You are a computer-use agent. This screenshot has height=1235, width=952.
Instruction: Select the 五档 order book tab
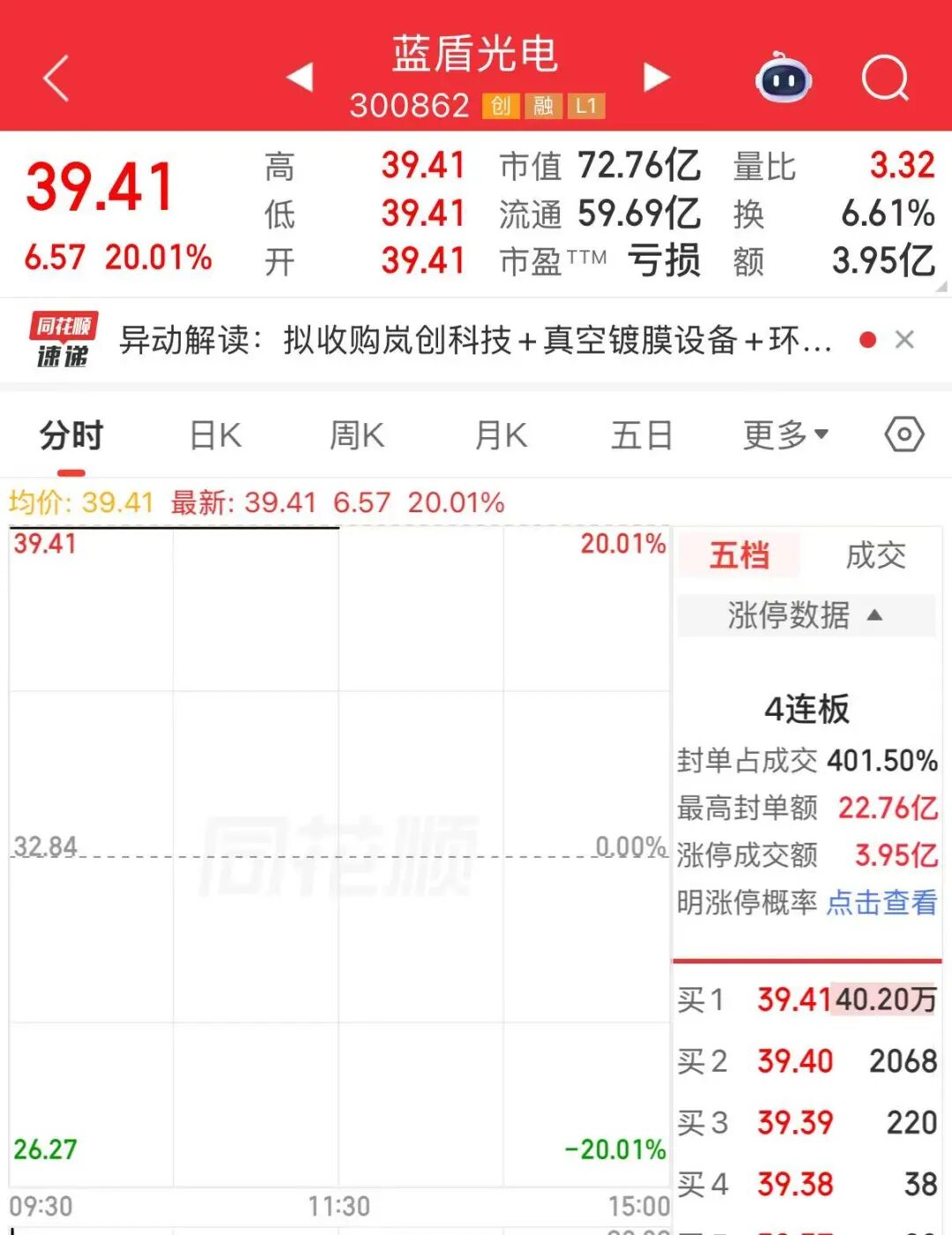tap(739, 555)
